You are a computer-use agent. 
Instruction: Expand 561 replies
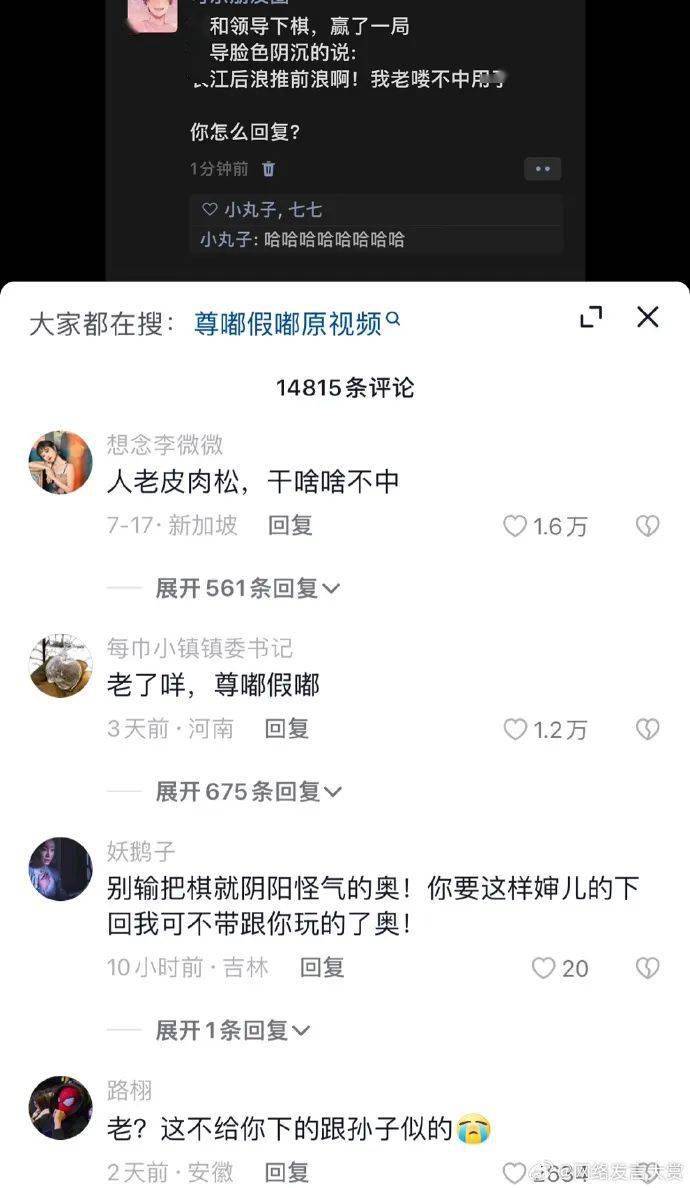(247, 588)
